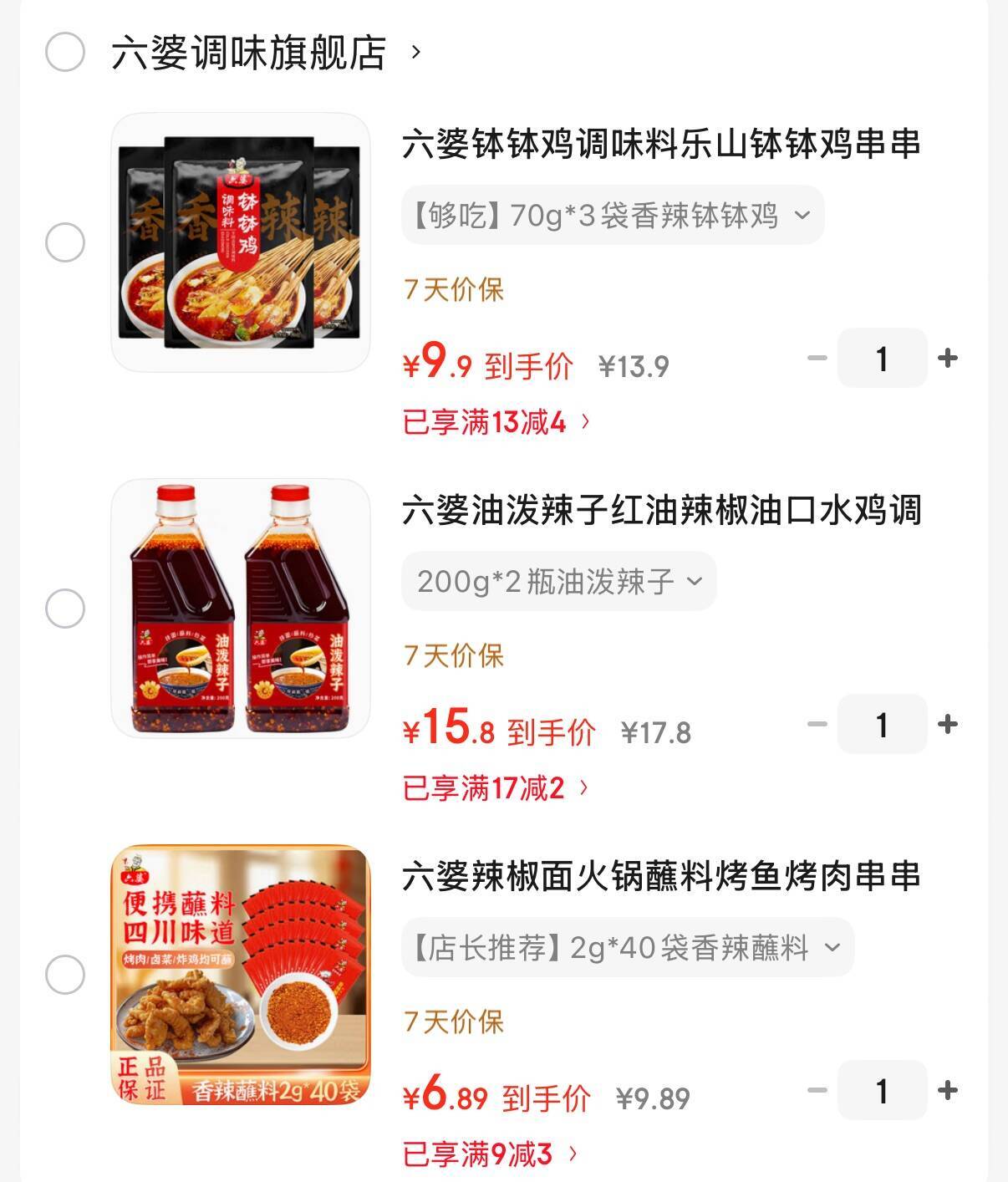Select the 六婆油泼辣子 item checkbox
This screenshot has width=1008, height=1182.
(x=64, y=609)
